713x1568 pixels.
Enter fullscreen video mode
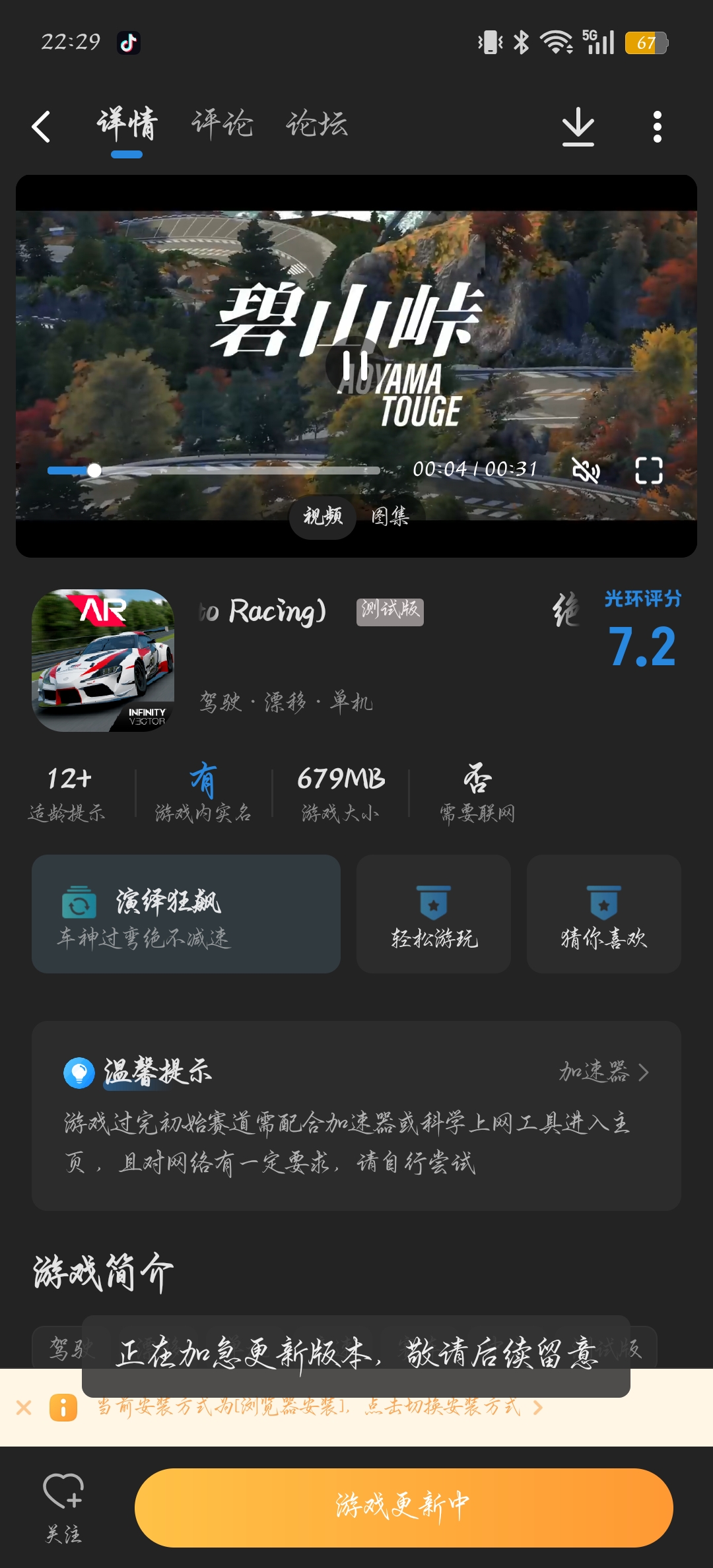tap(648, 471)
